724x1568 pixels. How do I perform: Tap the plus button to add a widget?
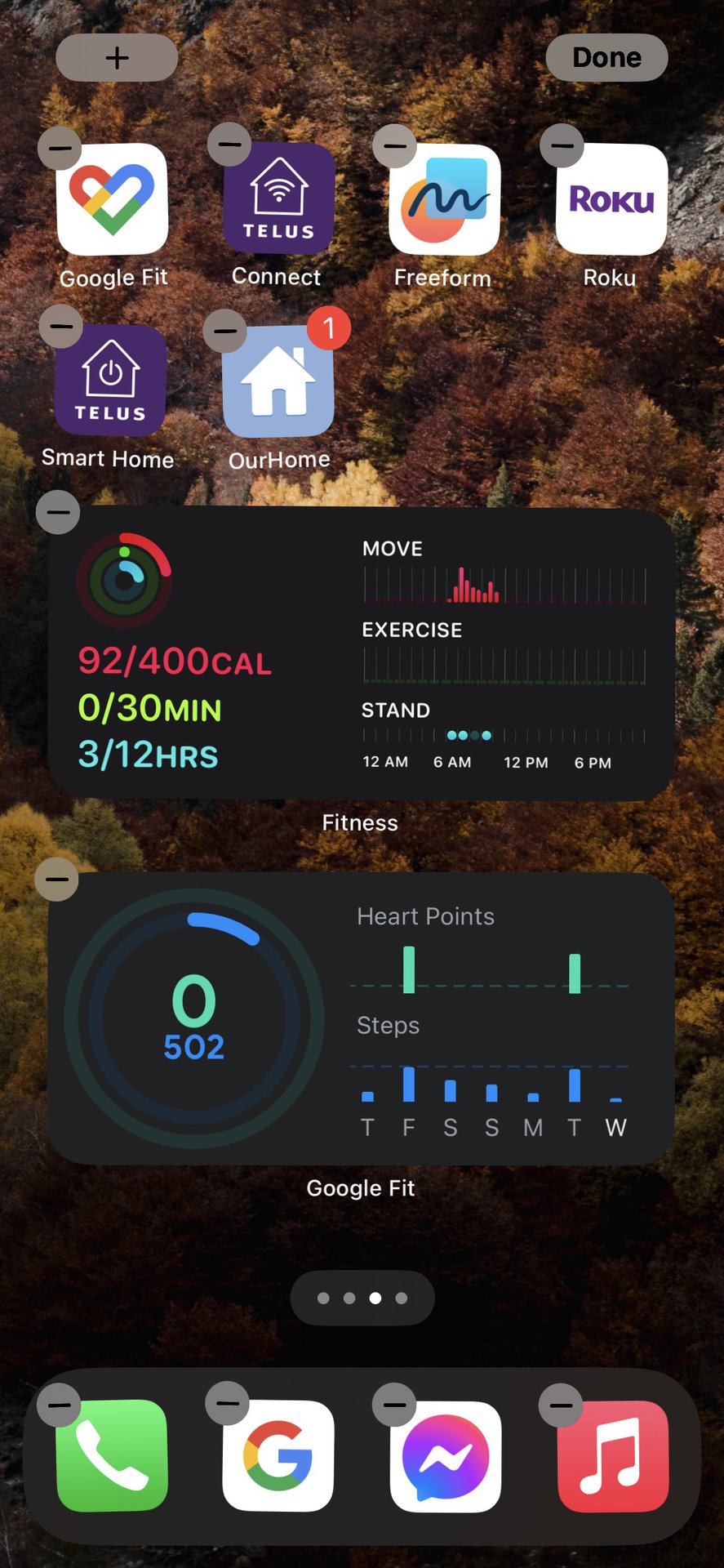pyautogui.click(x=117, y=57)
